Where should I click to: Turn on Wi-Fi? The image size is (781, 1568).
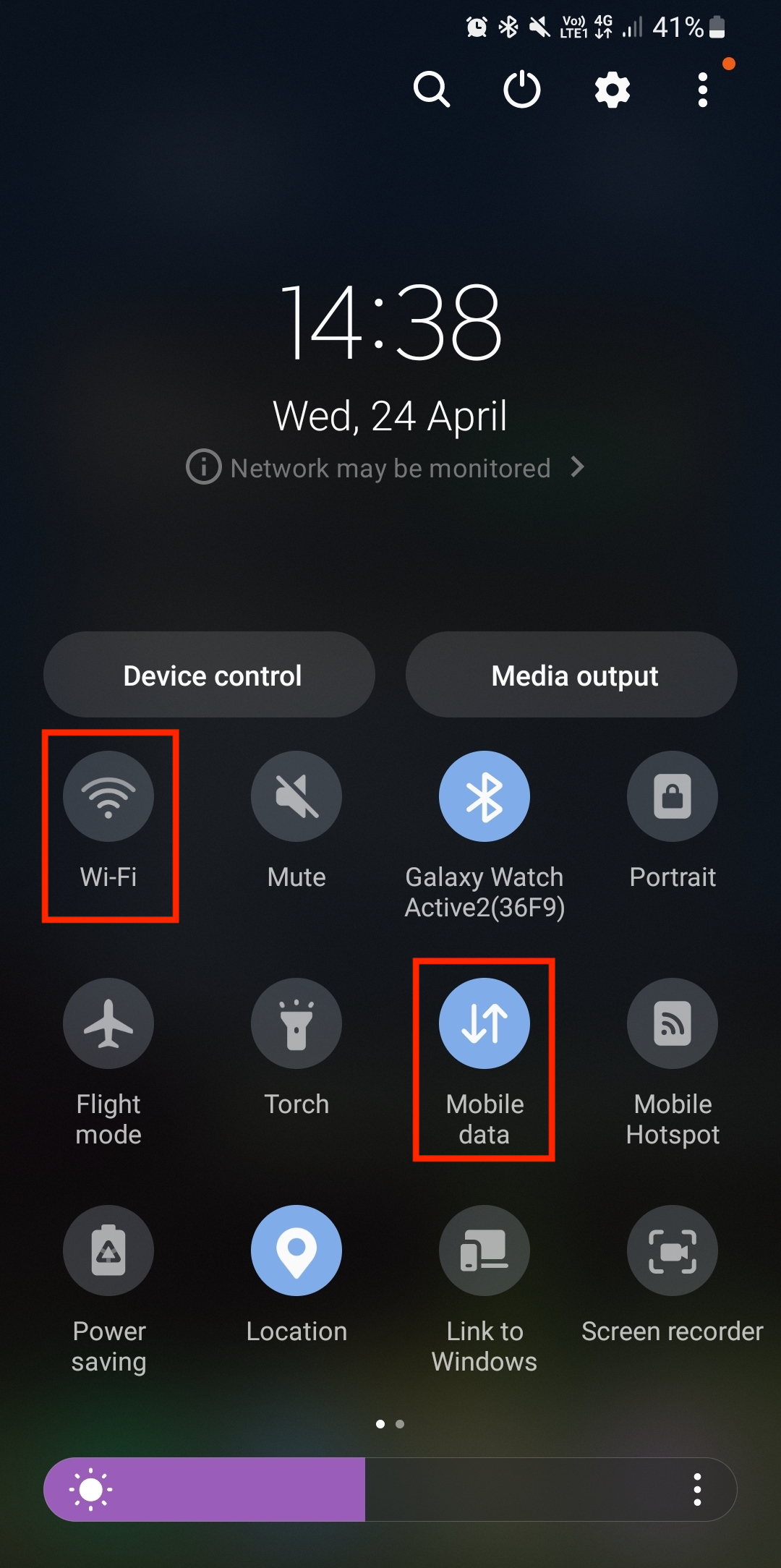tap(108, 796)
